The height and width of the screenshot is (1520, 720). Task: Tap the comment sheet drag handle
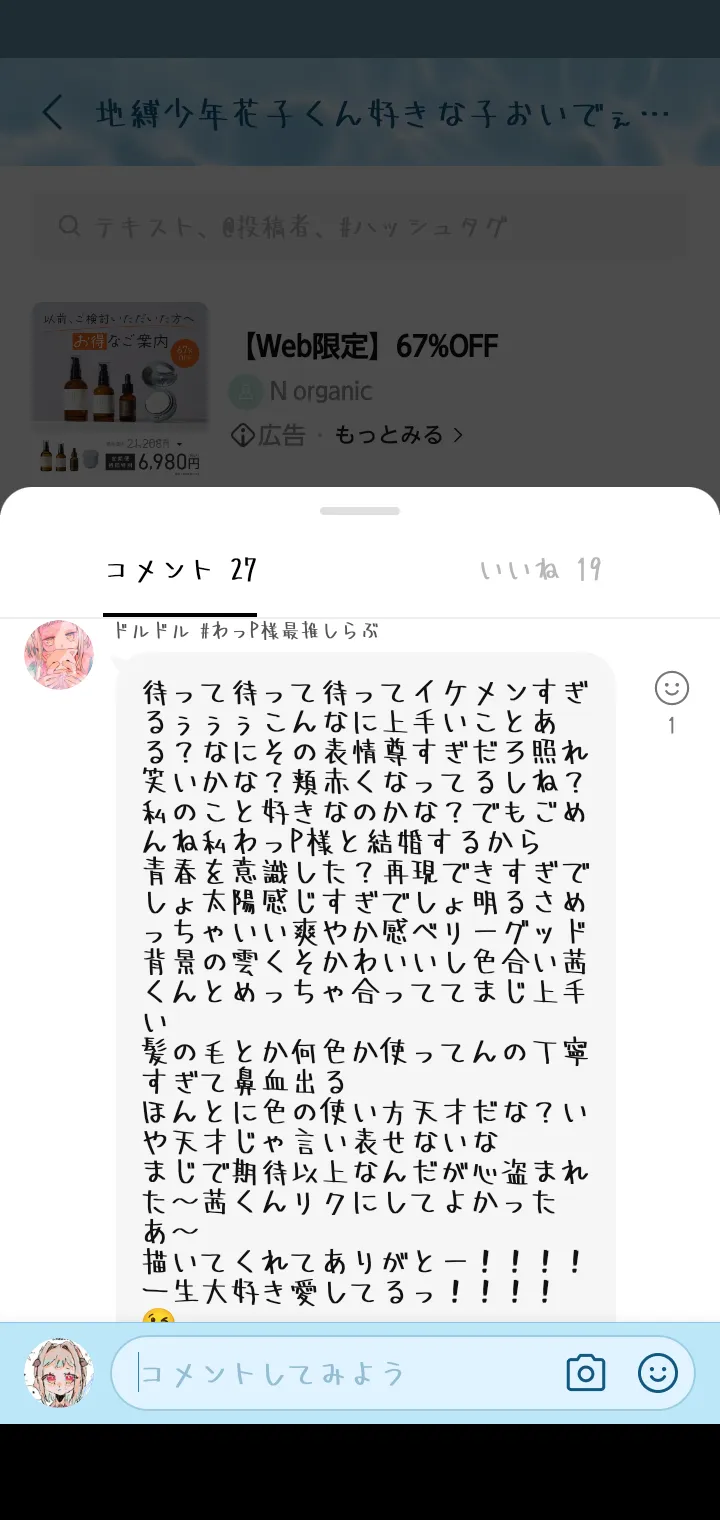[x=360, y=511]
